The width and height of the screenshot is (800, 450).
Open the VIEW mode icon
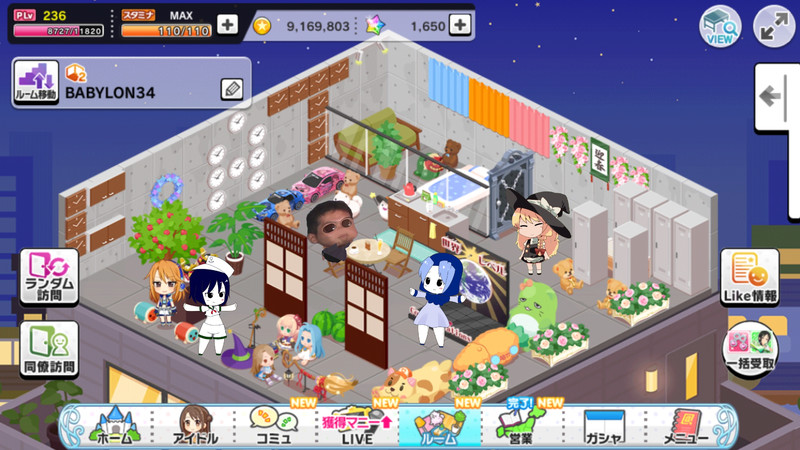tap(720, 25)
